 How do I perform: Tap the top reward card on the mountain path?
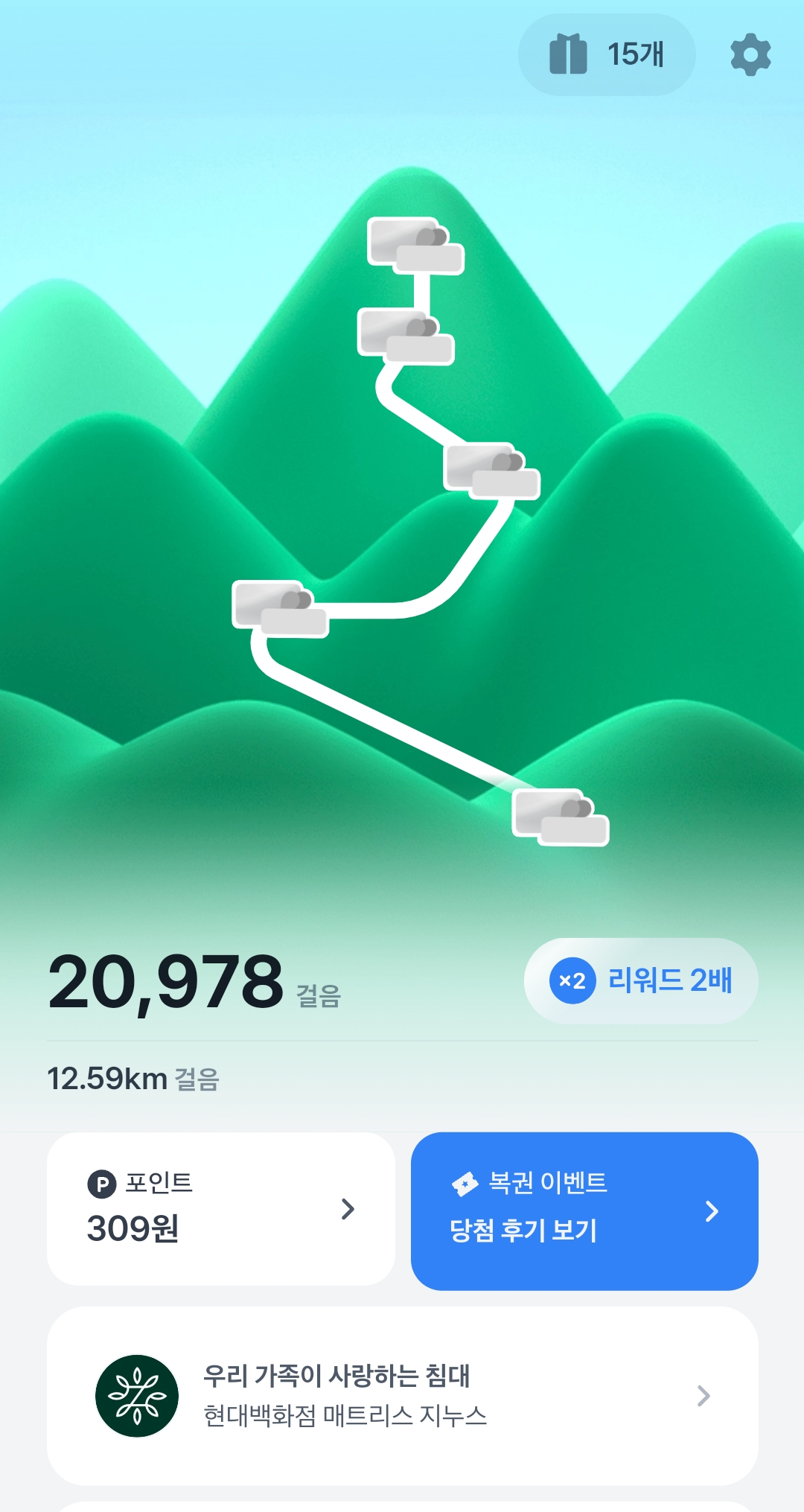pyautogui.click(x=415, y=246)
